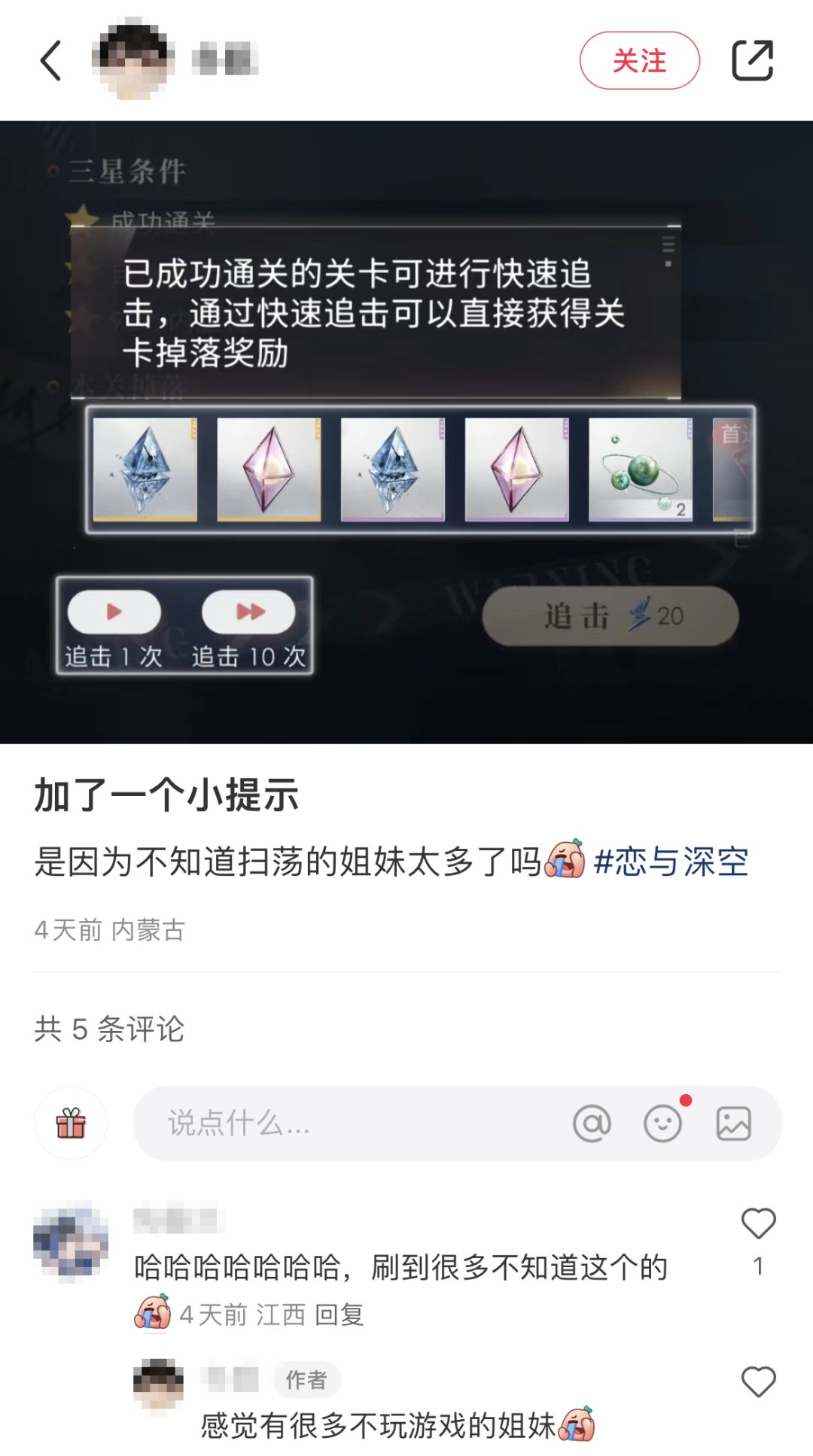Screen dimensions: 813x1456
Task: Attach a picture to the comment
Action: [x=733, y=1123]
